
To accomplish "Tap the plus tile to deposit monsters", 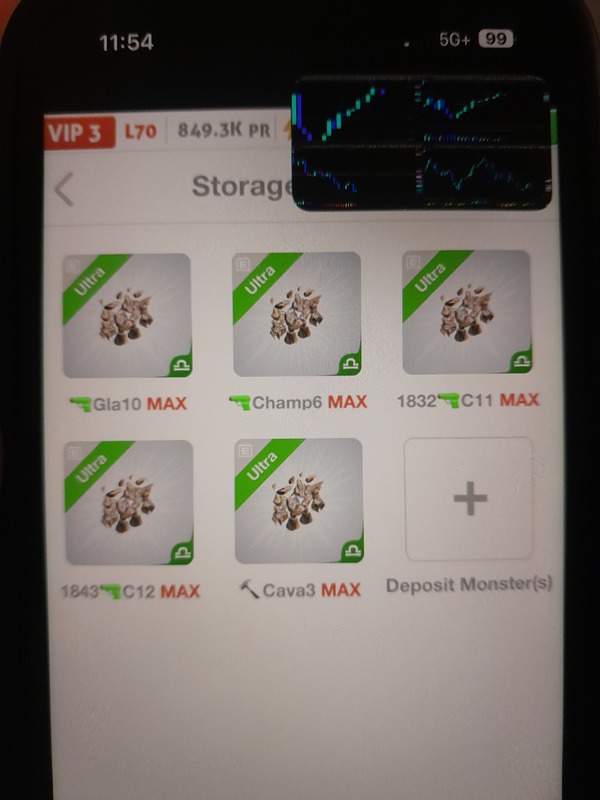I will tap(468, 498).
